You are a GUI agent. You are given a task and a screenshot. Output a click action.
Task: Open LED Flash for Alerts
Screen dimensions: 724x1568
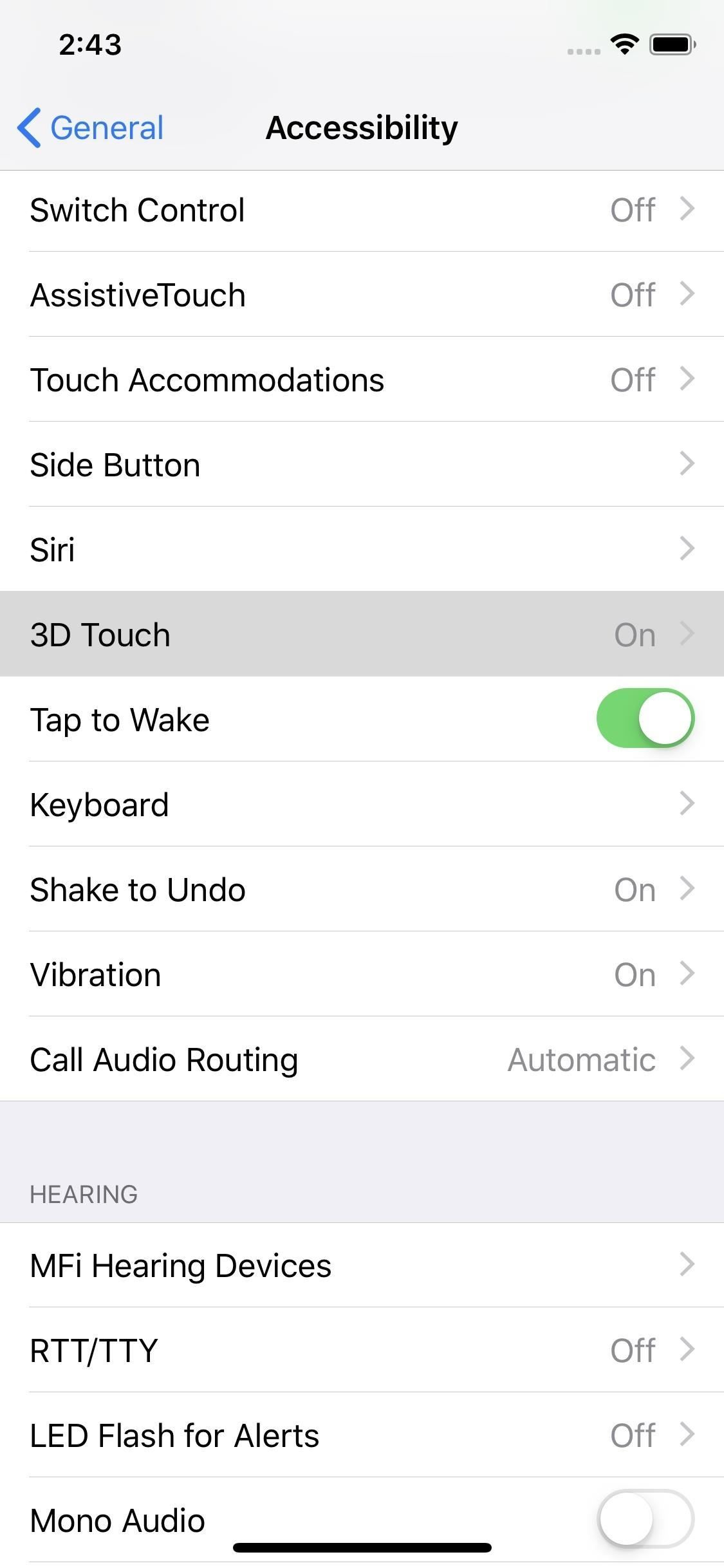[x=362, y=1435]
